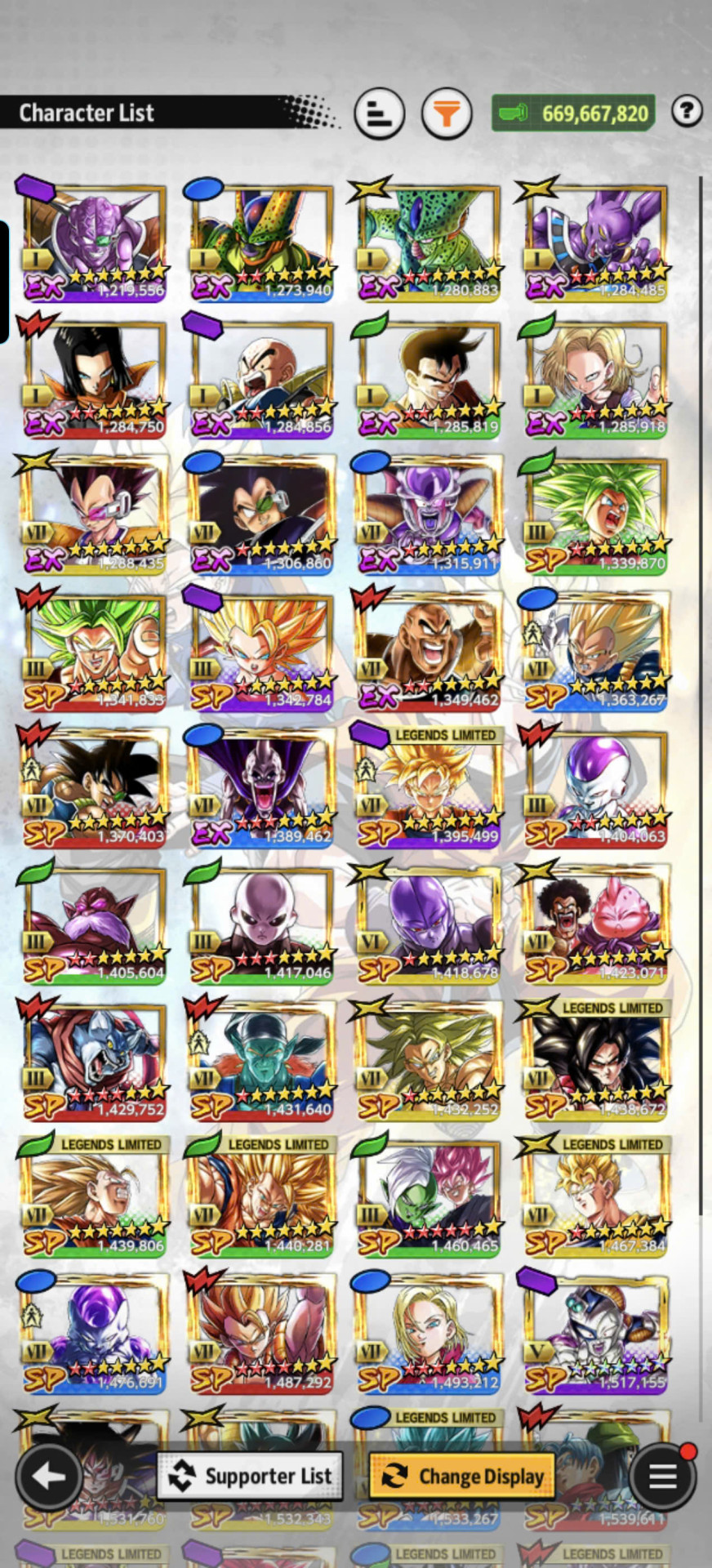Open character card rated 1,315,911
This screenshot has height=1568, width=712.
tap(427, 514)
